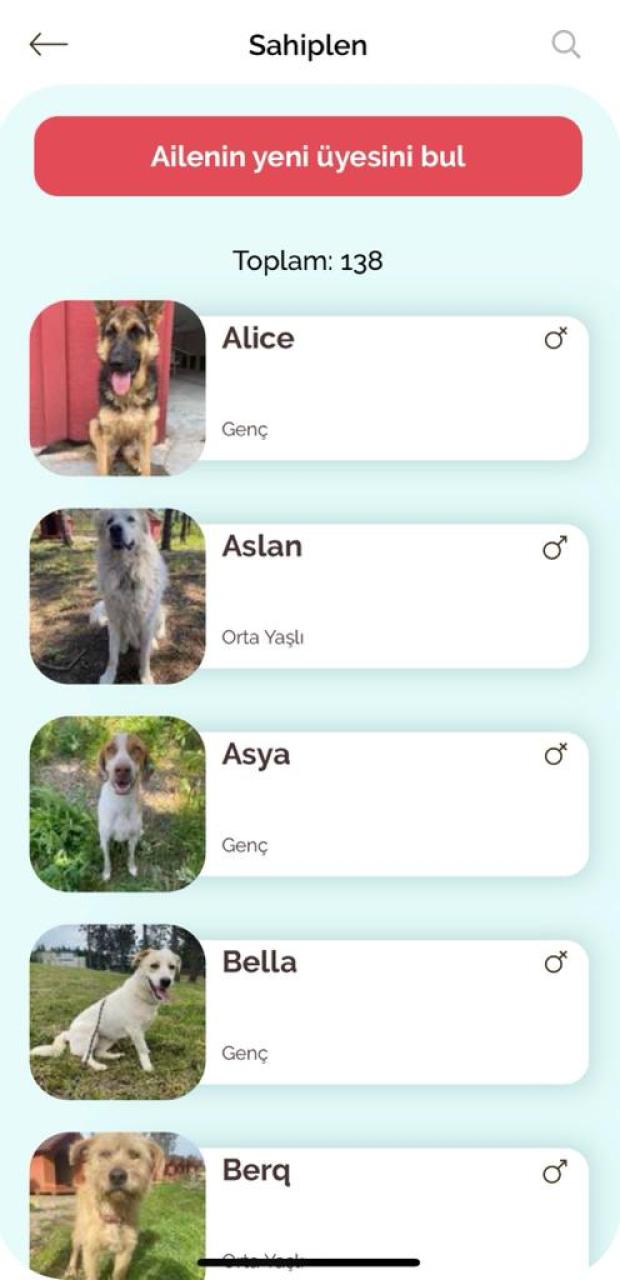The image size is (620, 1280).
Task: Open the search magnifier icon
Action: [x=566, y=45]
